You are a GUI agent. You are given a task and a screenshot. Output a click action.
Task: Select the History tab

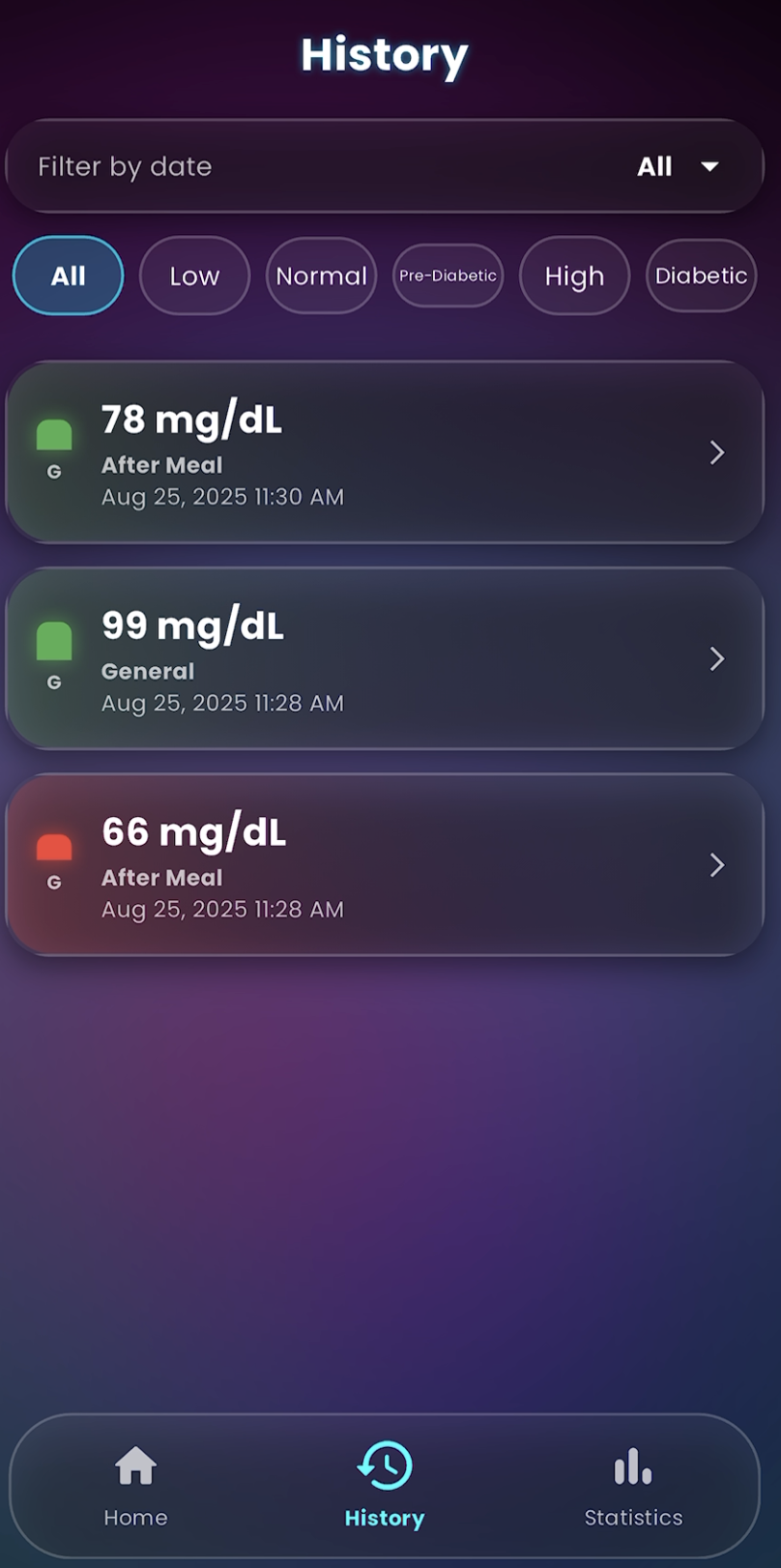coord(385,1486)
